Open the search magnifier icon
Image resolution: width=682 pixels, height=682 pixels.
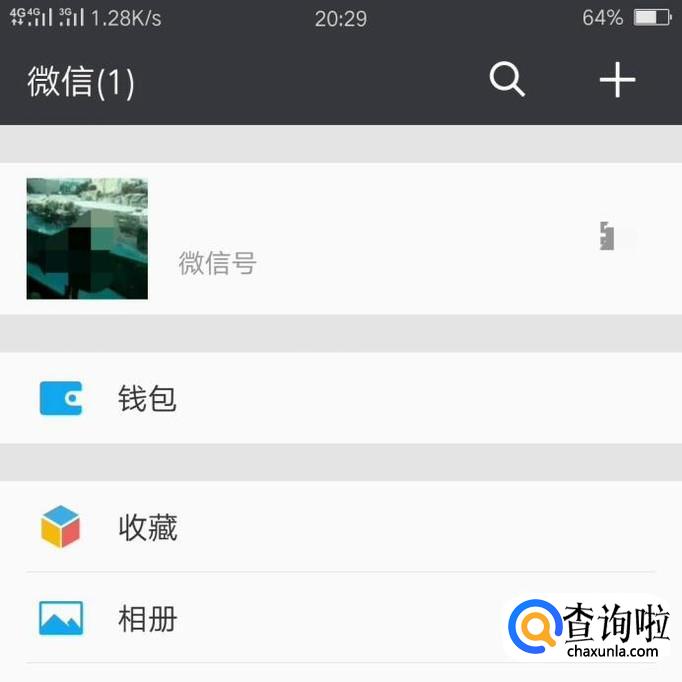[507, 79]
